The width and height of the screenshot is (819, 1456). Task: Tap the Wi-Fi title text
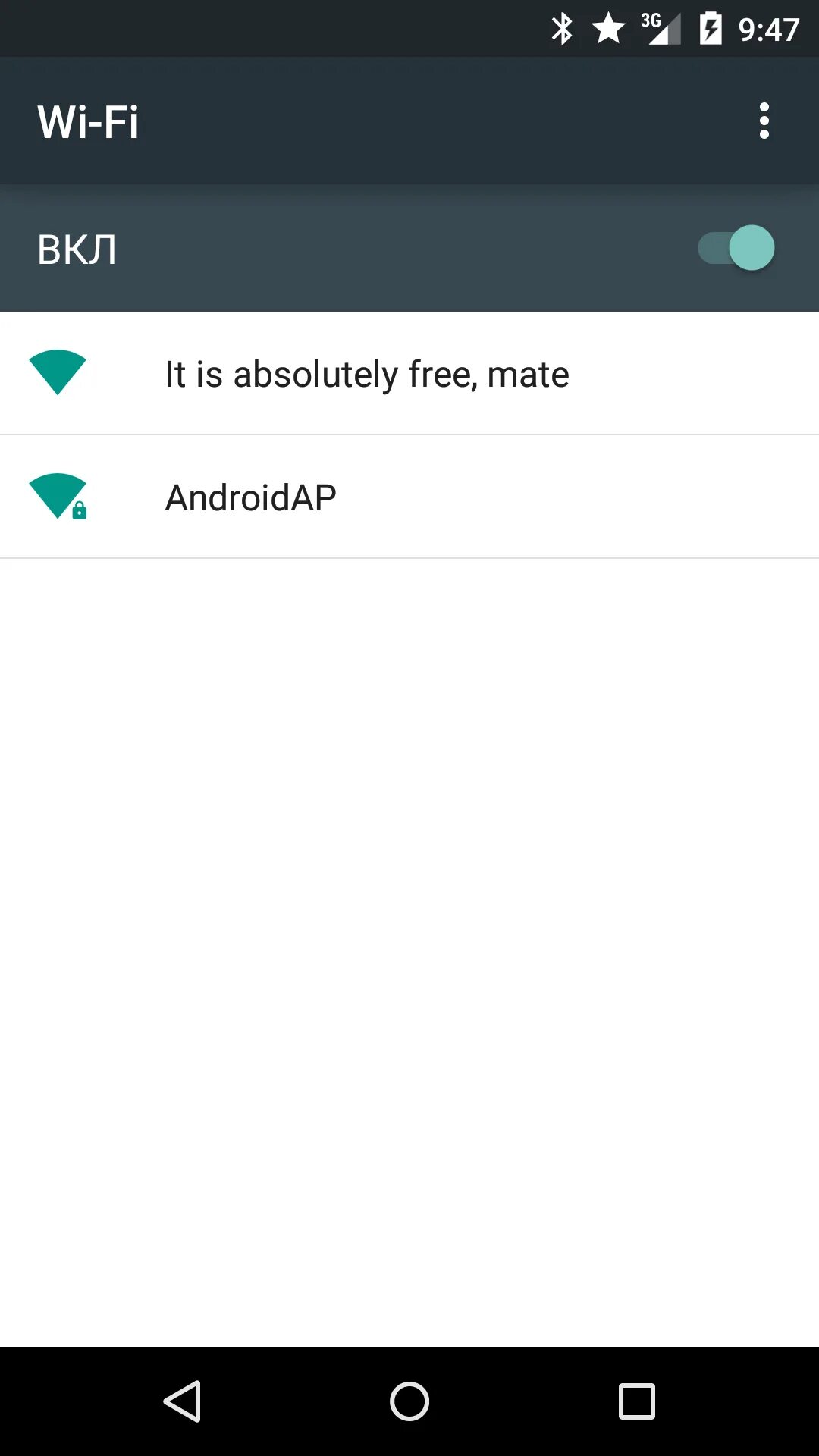click(89, 121)
